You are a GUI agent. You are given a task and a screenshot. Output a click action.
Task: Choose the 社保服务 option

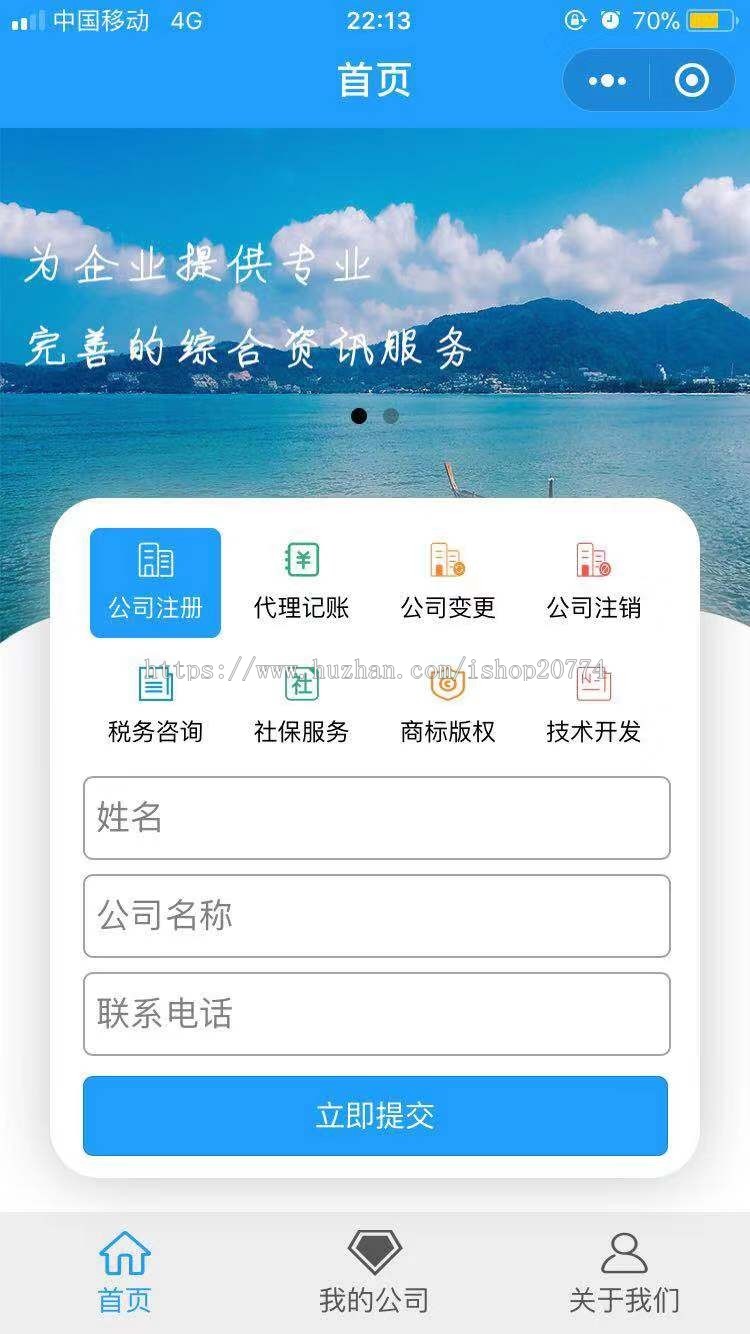(301, 706)
